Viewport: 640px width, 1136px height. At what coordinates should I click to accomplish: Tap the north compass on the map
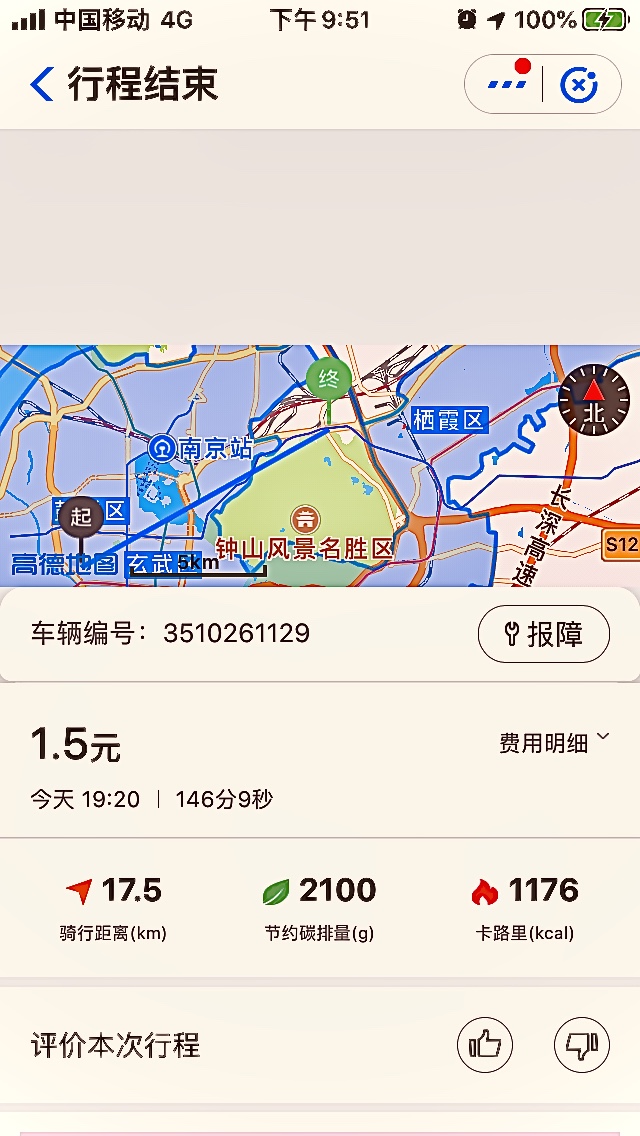pos(594,400)
